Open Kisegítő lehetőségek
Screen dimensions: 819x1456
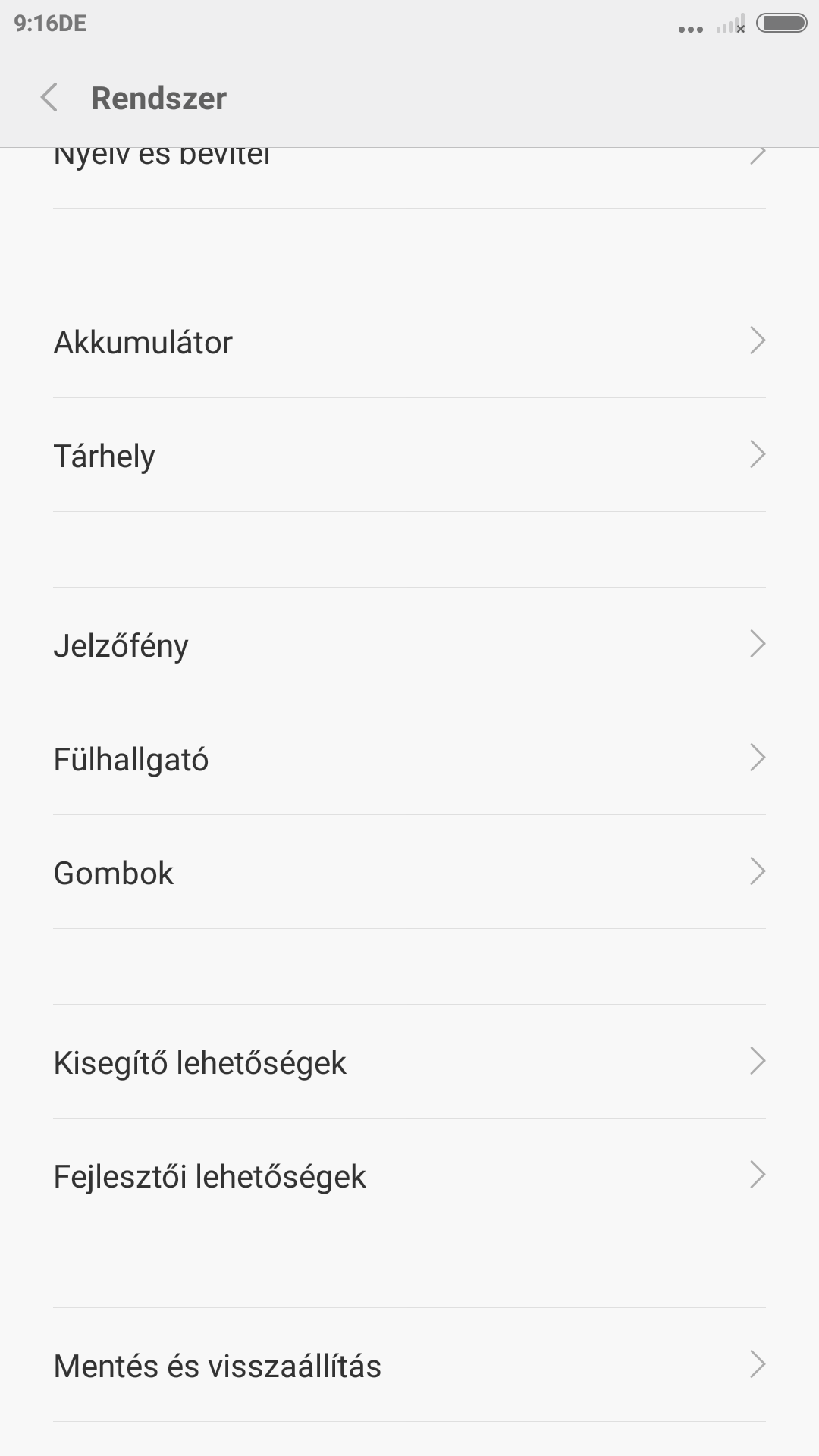point(409,1062)
